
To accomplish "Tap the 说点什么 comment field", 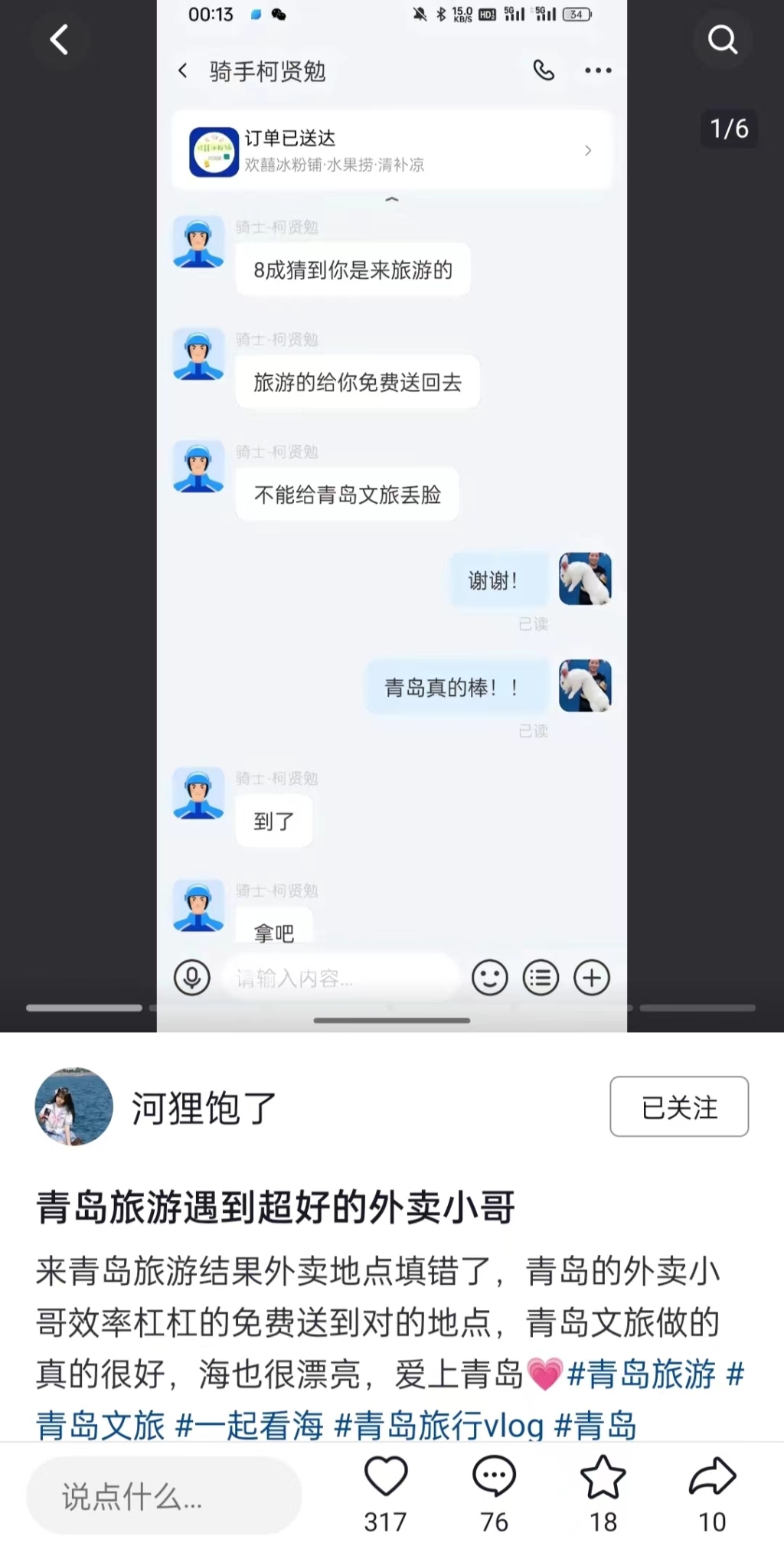I will 164,1495.
